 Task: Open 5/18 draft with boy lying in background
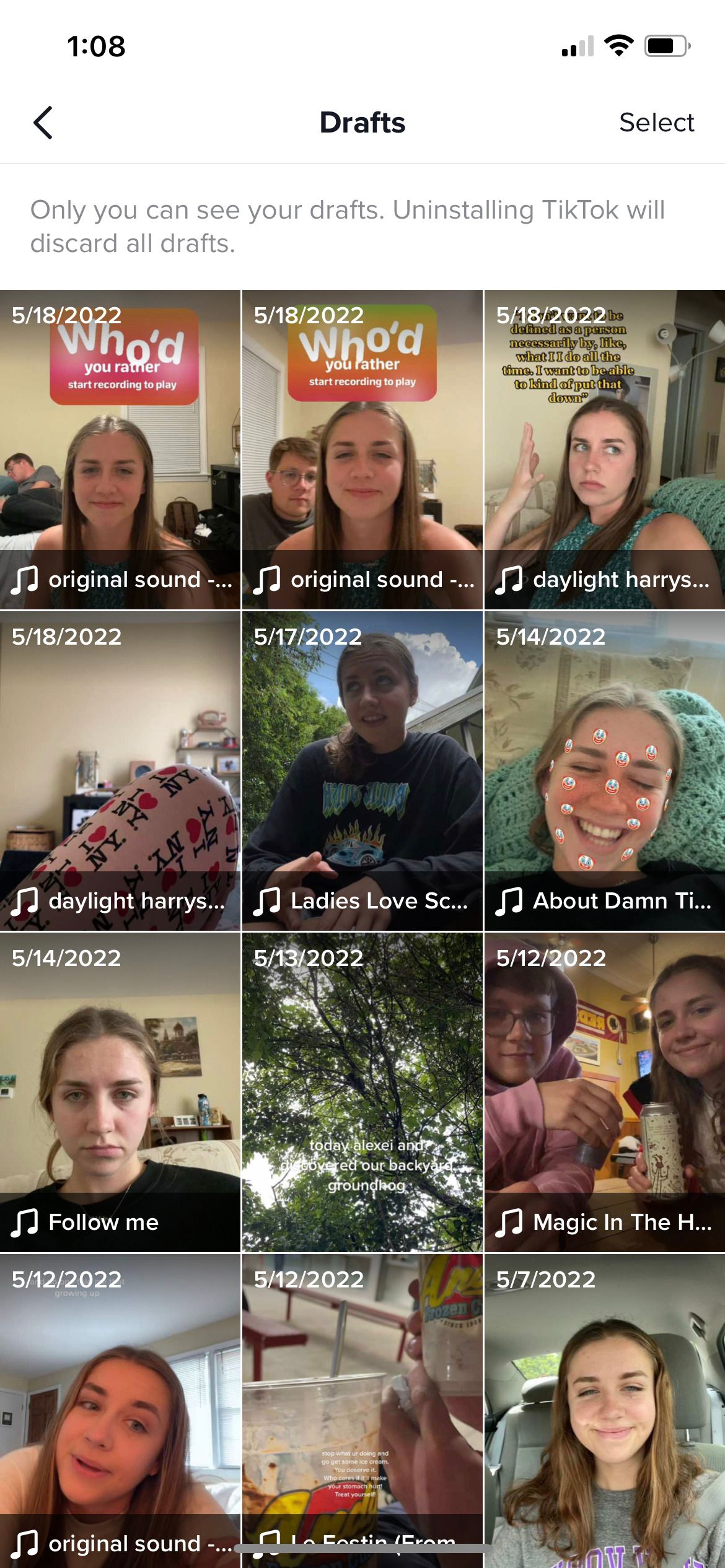click(120, 450)
